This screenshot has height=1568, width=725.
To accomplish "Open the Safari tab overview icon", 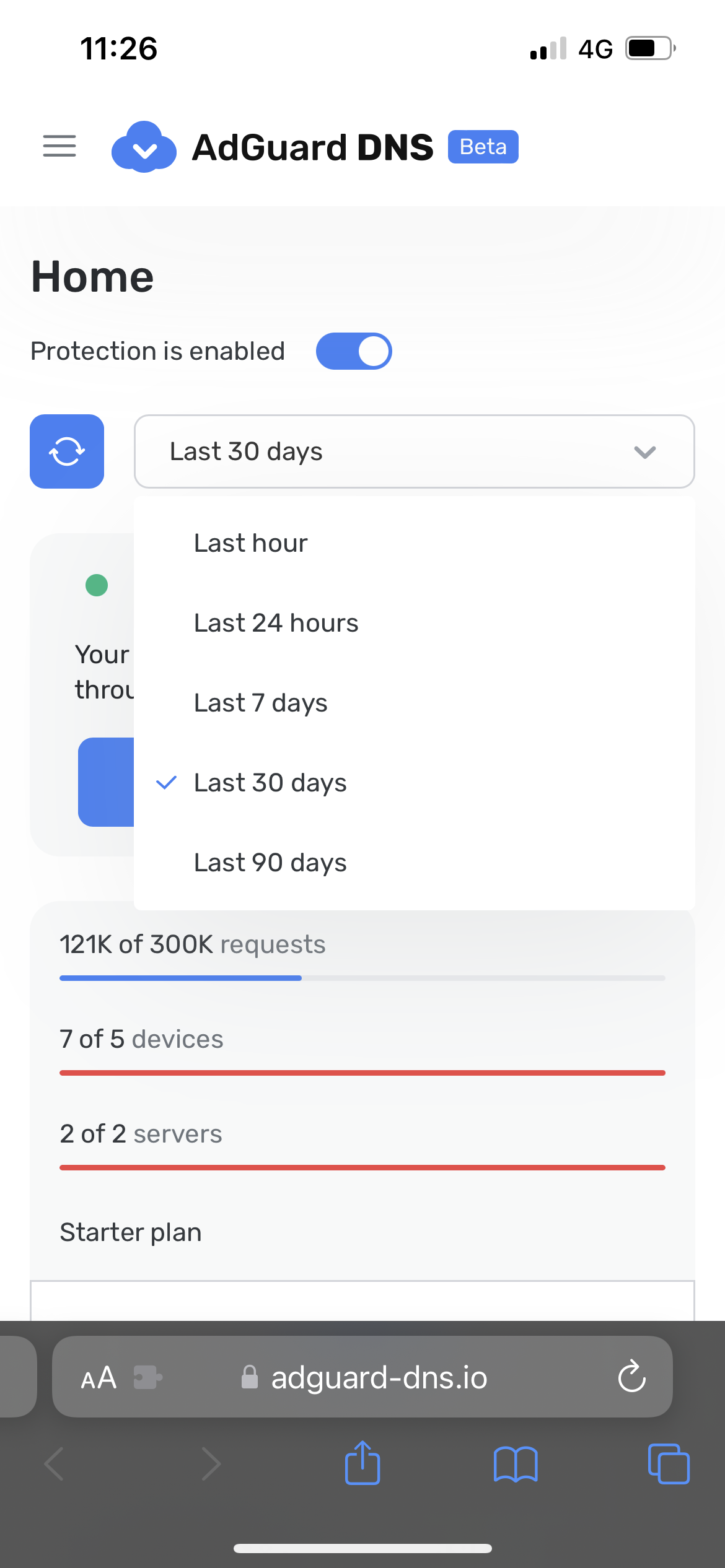I will 668,1463.
